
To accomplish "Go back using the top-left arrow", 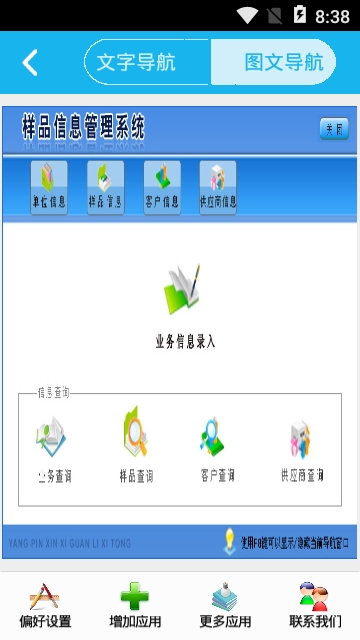I will tap(30, 62).
